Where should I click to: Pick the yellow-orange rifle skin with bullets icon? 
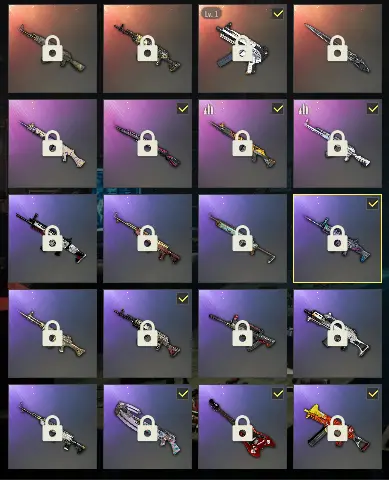pos(242,144)
